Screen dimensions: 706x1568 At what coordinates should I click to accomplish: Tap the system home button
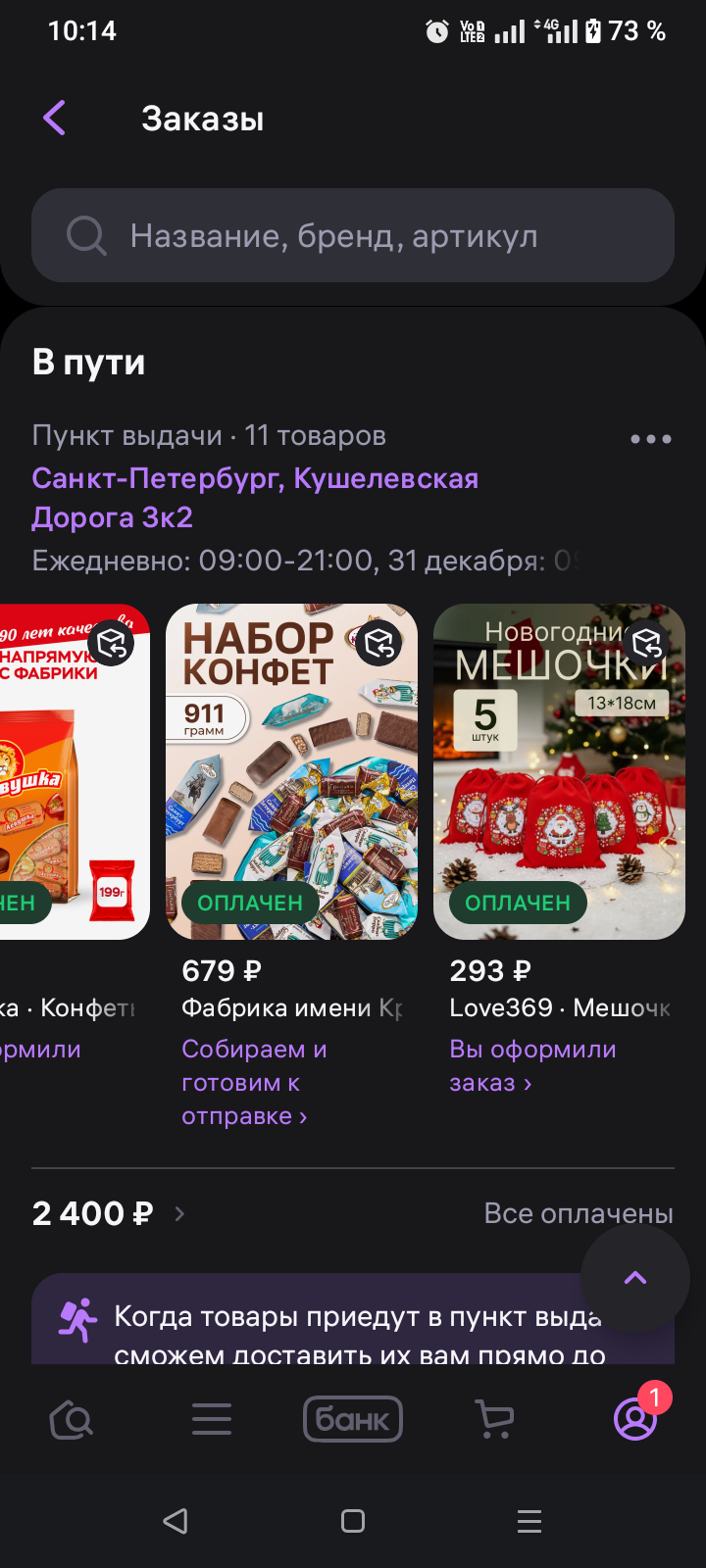point(353,1521)
